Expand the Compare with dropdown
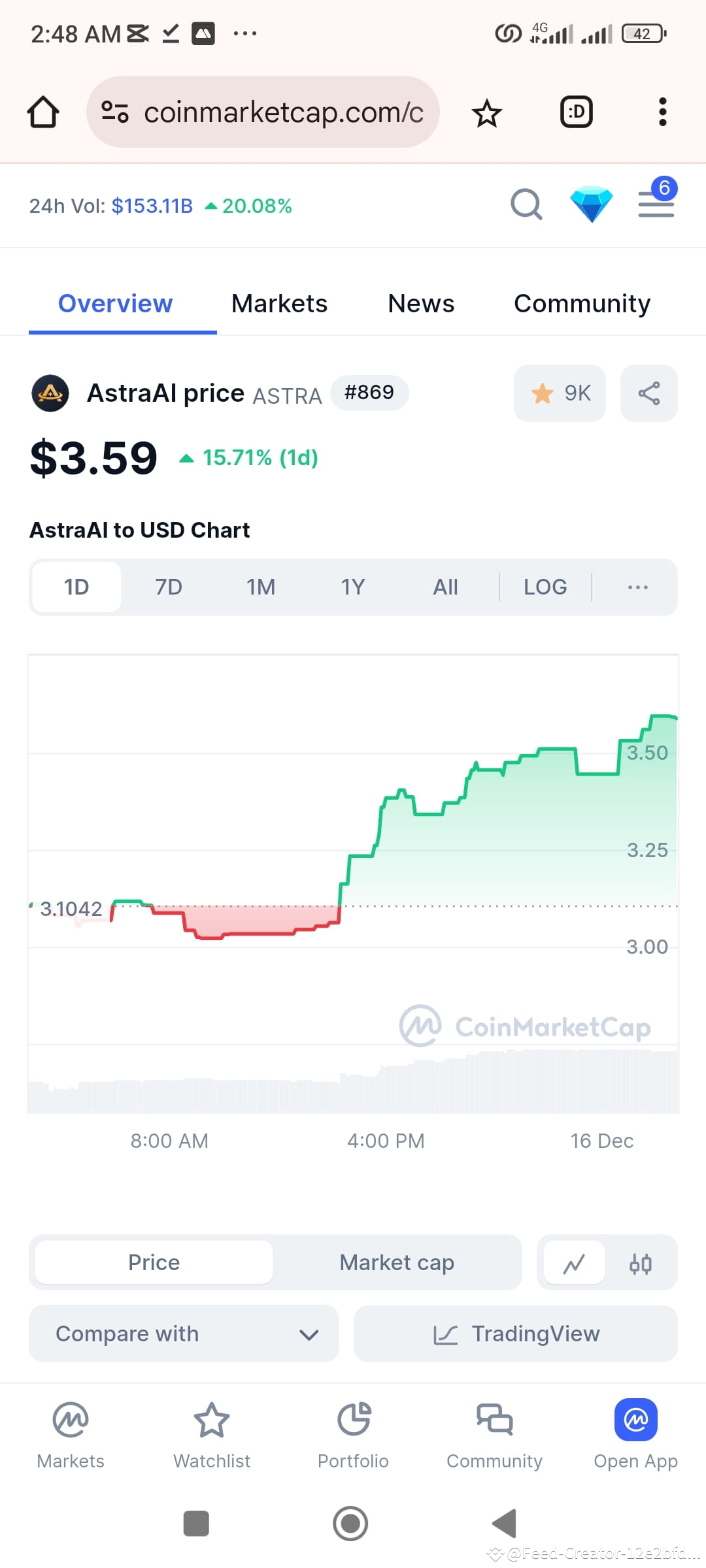Viewport: 706px width, 1568px height. pyautogui.click(x=183, y=1334)
